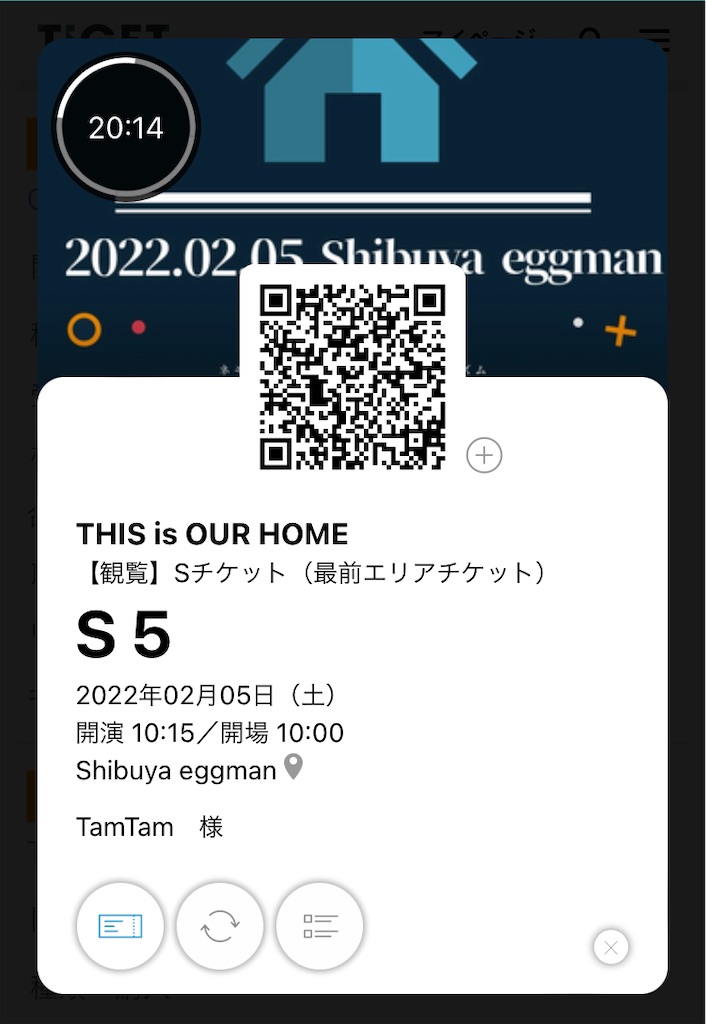Screen dimensions: 706x1024
Task: Enlarge the QR code with the plus icon
Action: (x=484, y=455)
